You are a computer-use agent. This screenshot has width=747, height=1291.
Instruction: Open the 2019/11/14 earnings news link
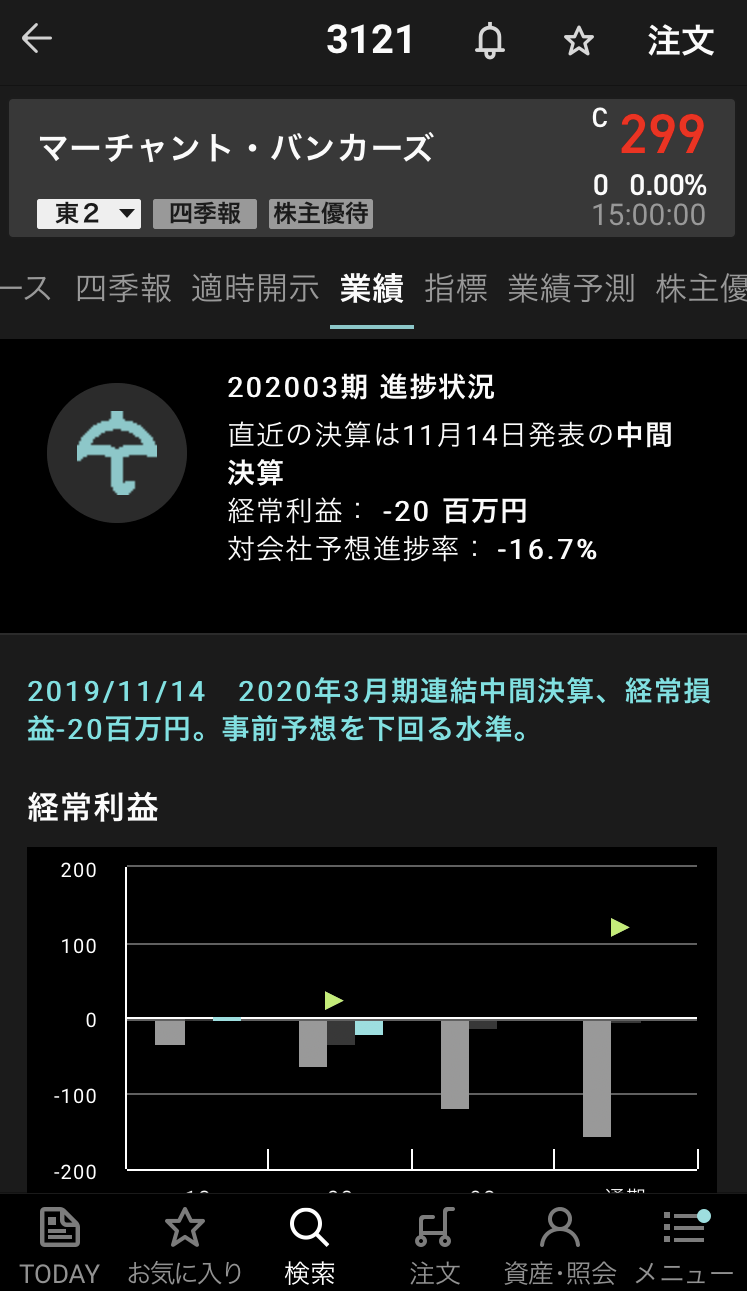tap(369, 710)
